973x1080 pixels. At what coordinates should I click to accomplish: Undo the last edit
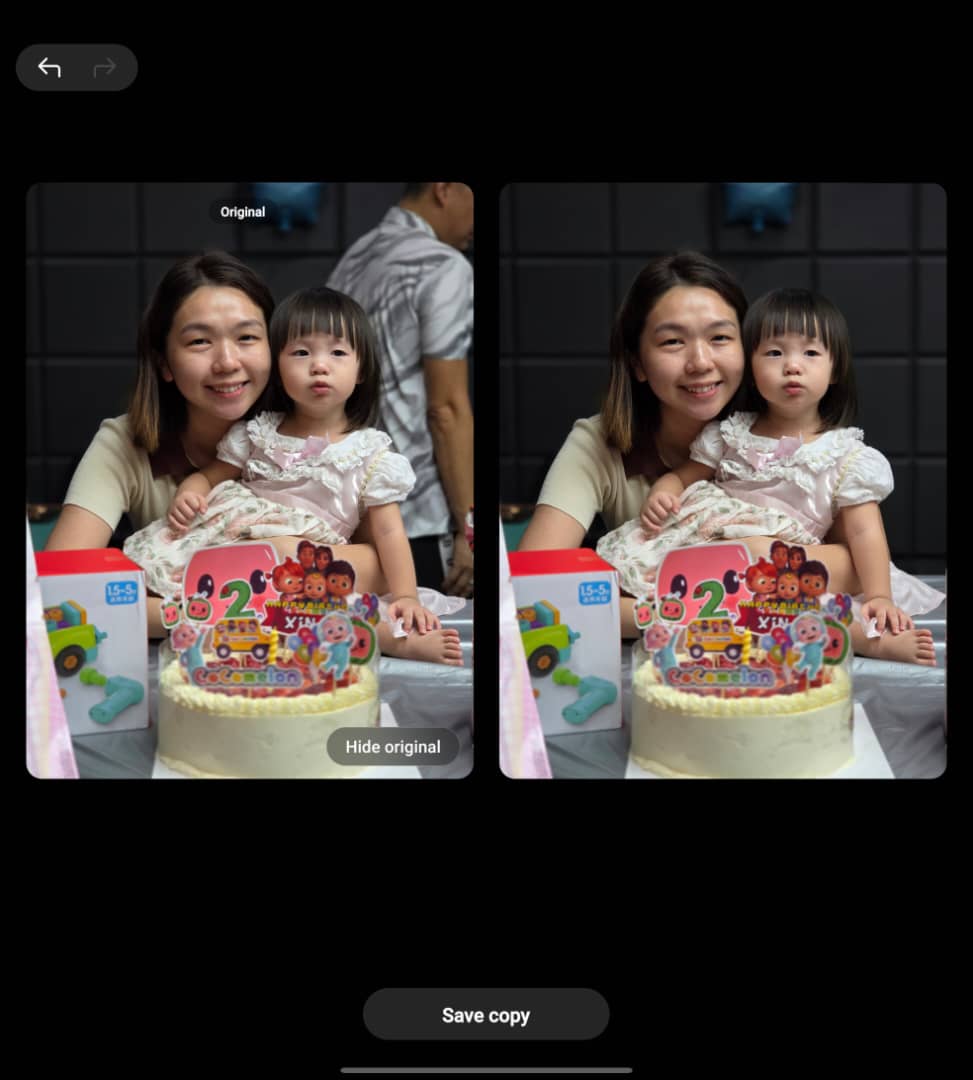(x=49, y=67)
